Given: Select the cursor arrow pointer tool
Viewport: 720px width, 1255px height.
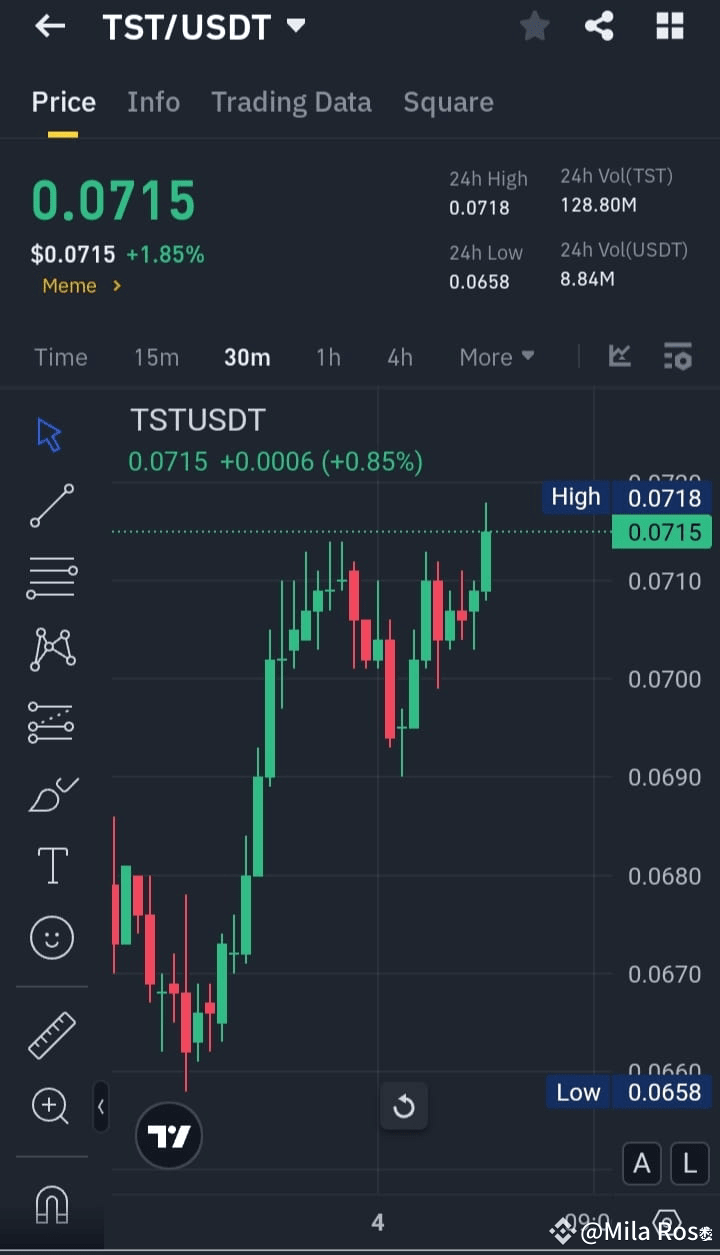Looking at the screenshot, I should 48,434.
